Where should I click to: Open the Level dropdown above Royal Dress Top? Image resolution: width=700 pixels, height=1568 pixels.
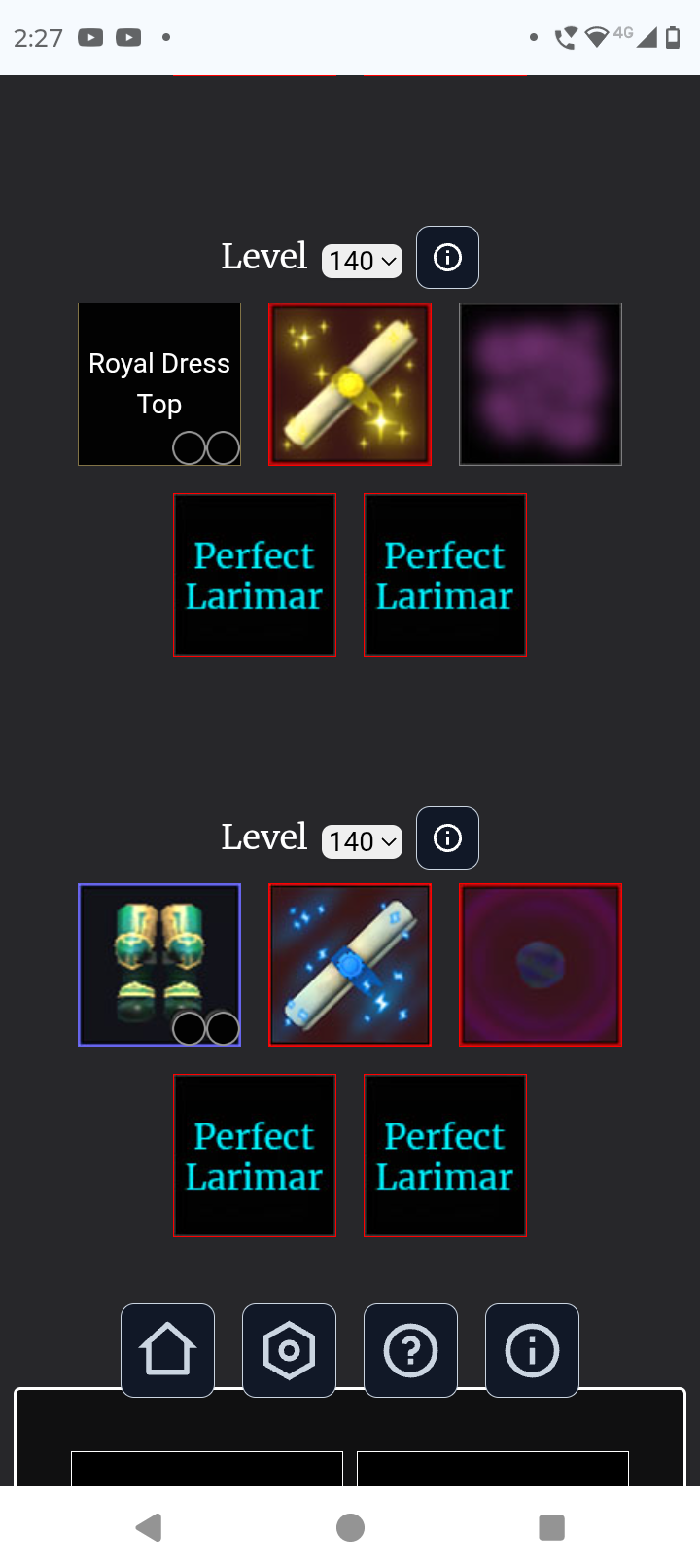(x=362, y=261)
